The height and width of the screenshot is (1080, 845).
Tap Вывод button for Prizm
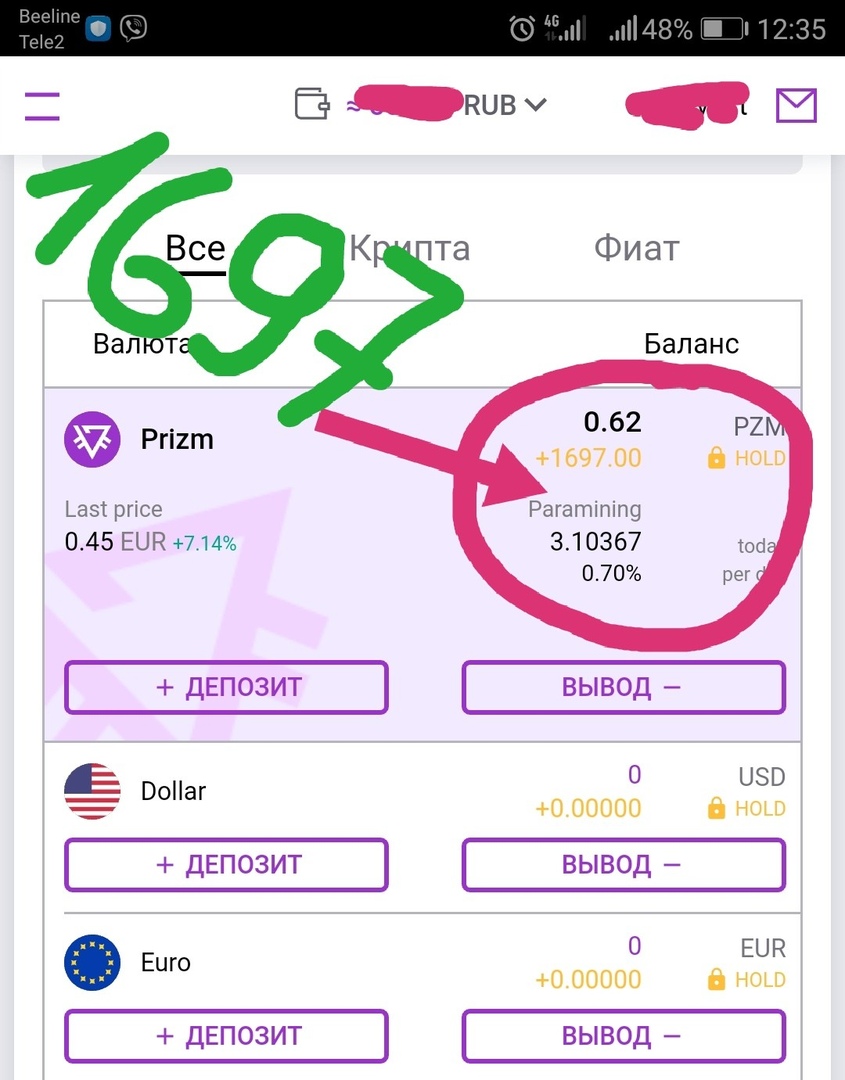click(x=623, y=687)
